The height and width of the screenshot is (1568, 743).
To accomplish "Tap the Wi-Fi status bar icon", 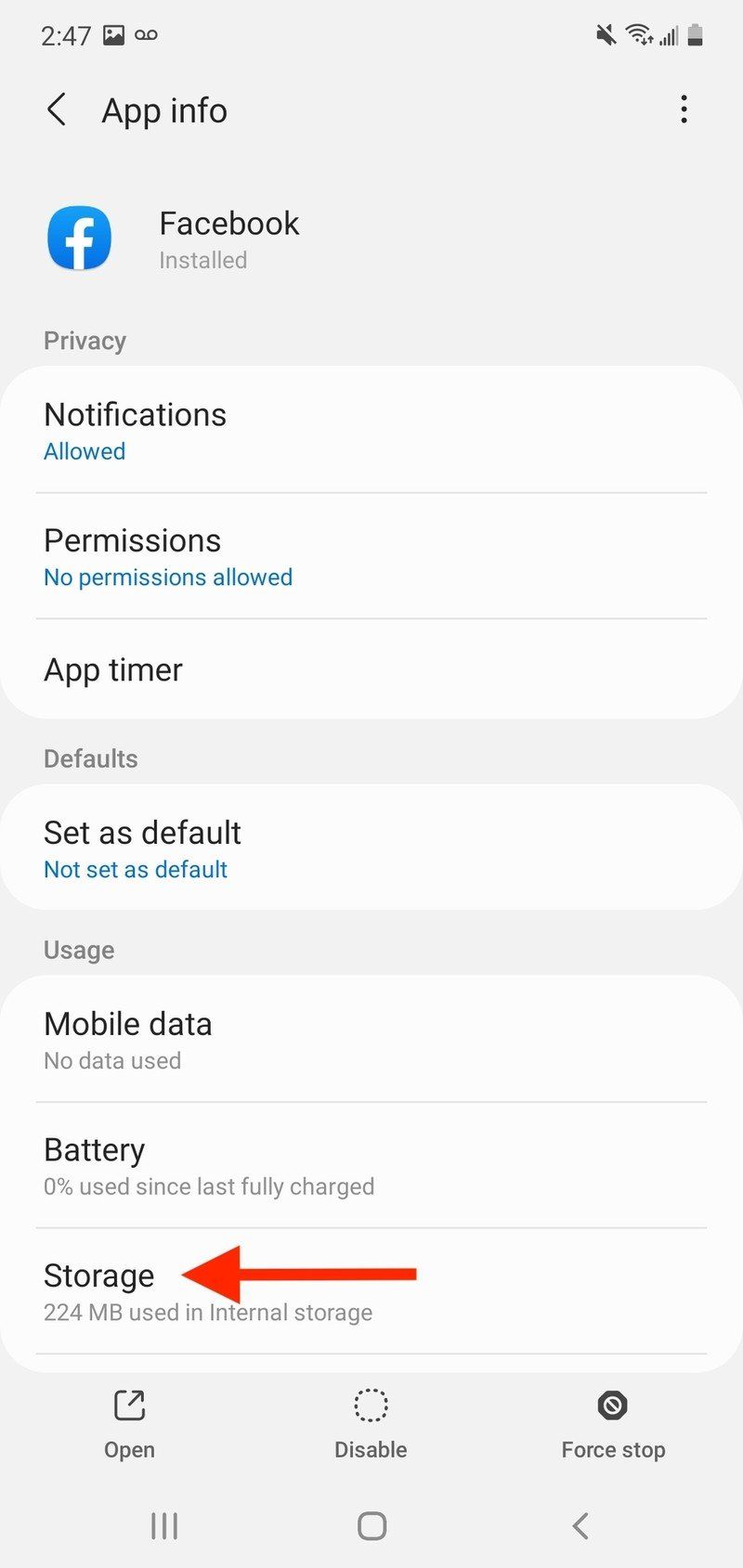I will click(x=639, y=34).
